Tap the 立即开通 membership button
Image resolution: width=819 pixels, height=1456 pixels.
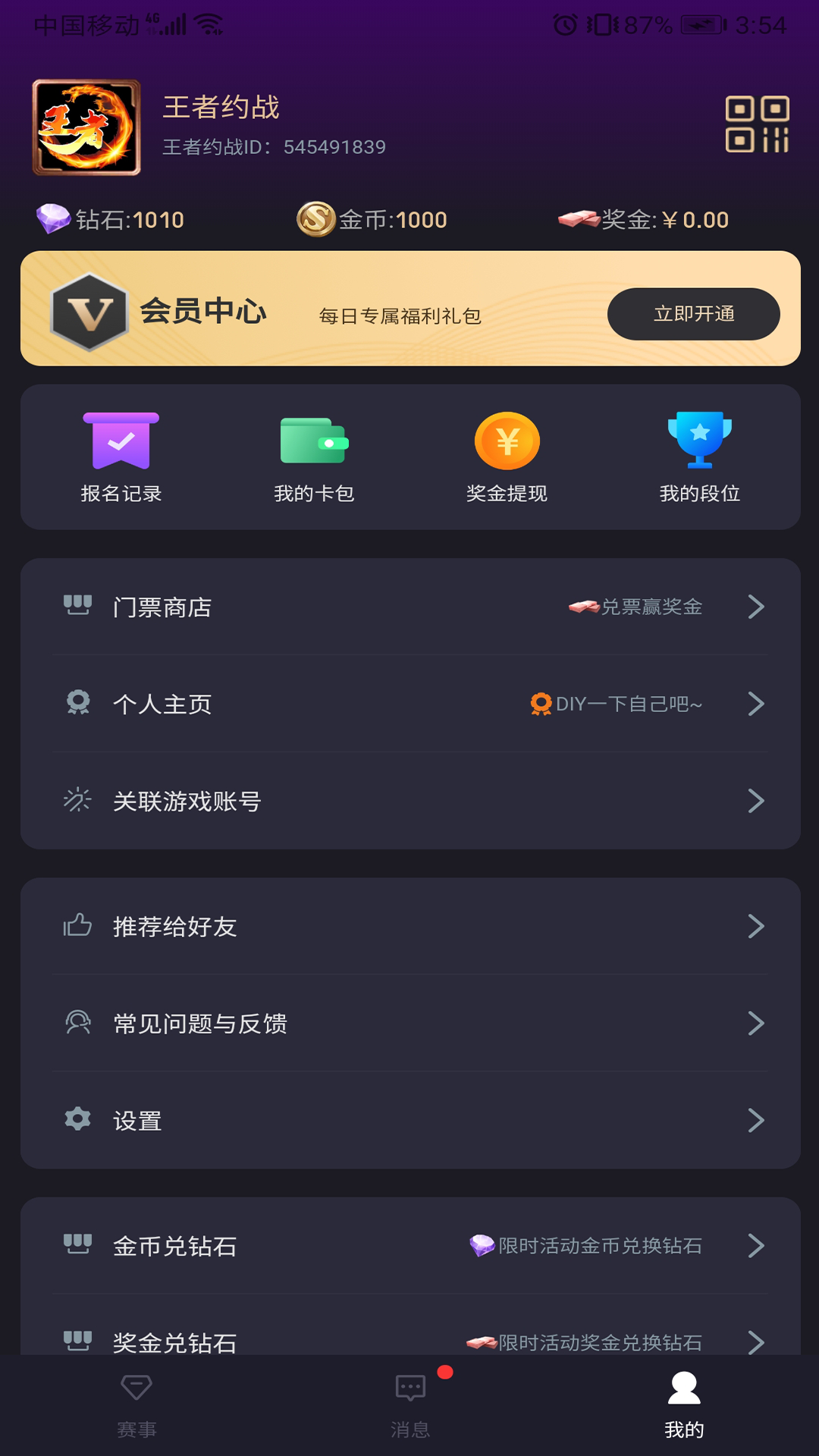693,314
